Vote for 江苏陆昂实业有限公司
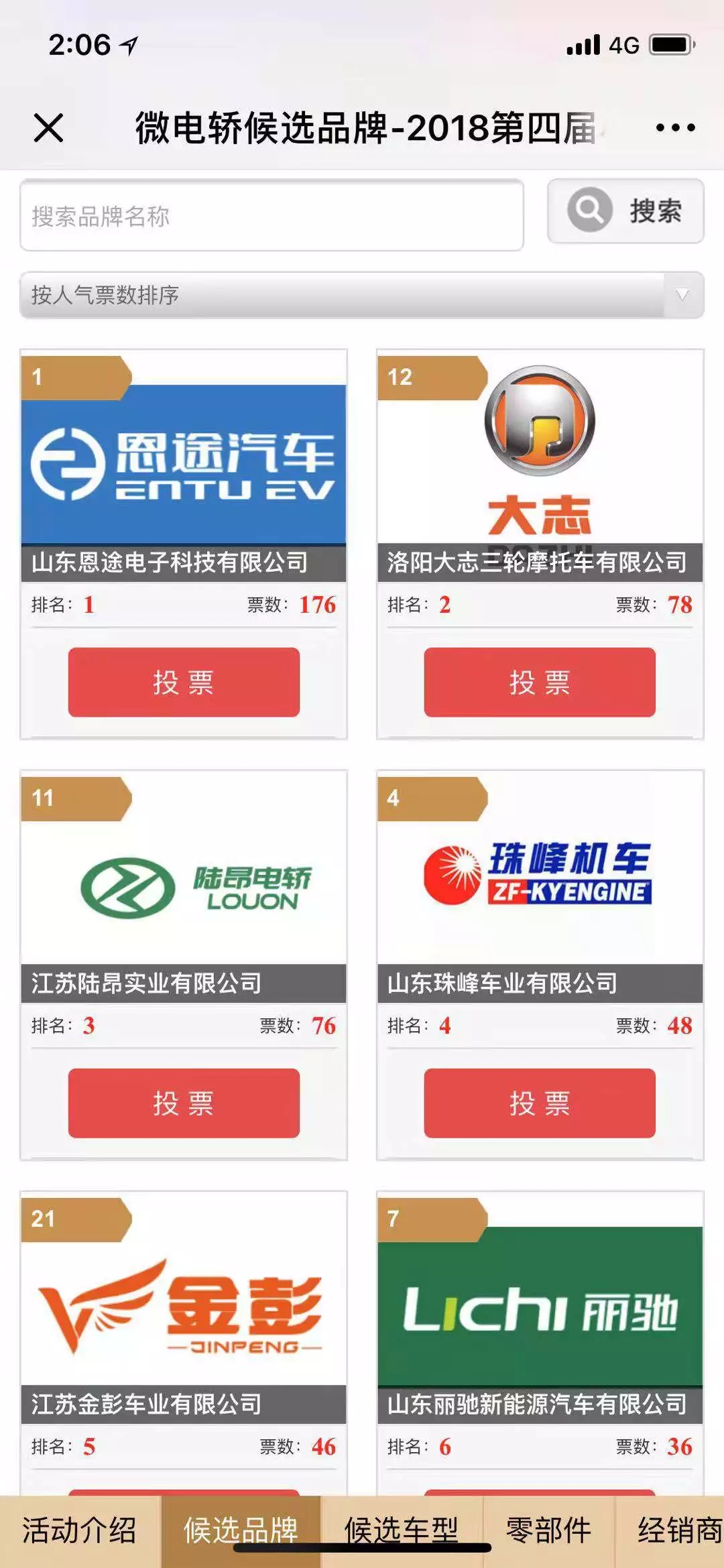The image size is (724, 1568). (184, 1103)
